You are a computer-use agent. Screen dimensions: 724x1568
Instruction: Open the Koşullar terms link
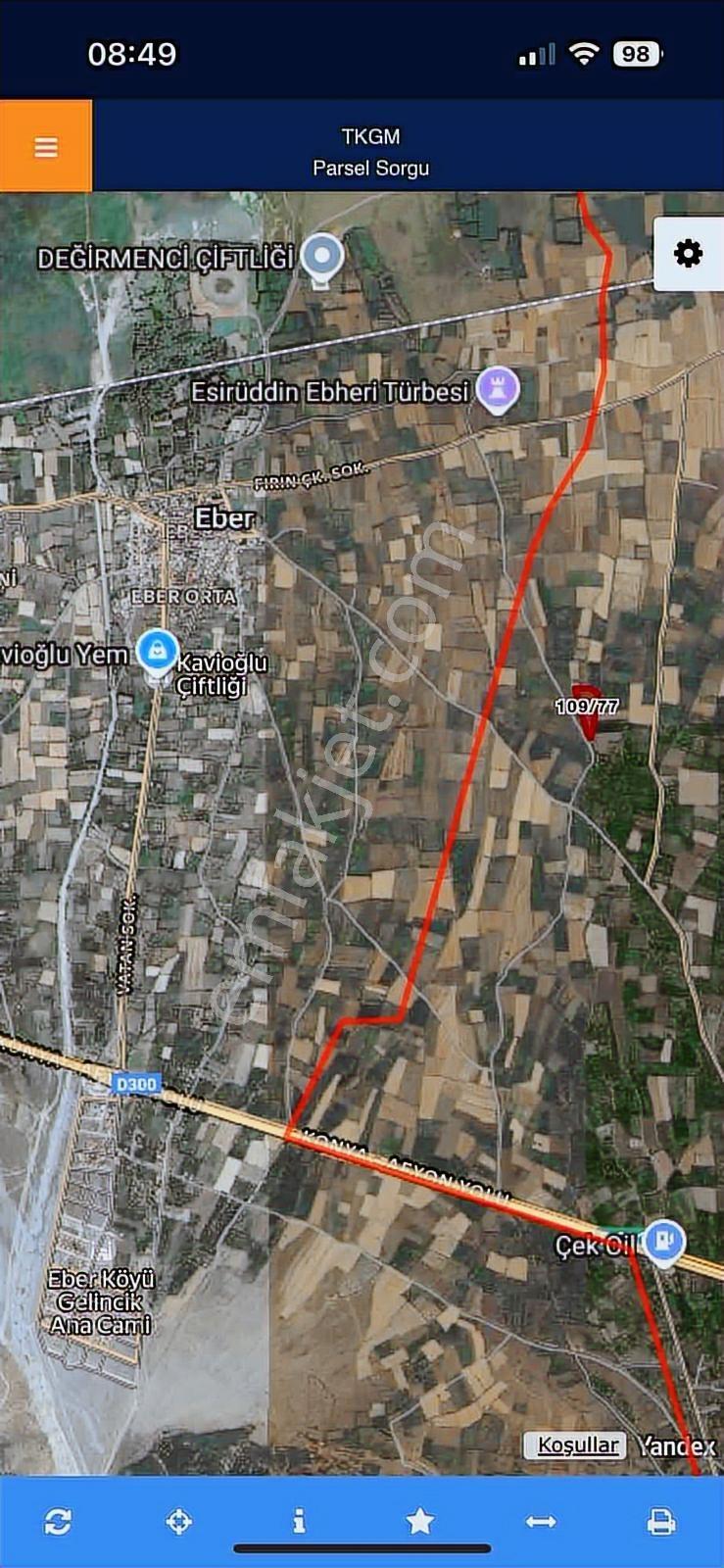[577, 1445]
